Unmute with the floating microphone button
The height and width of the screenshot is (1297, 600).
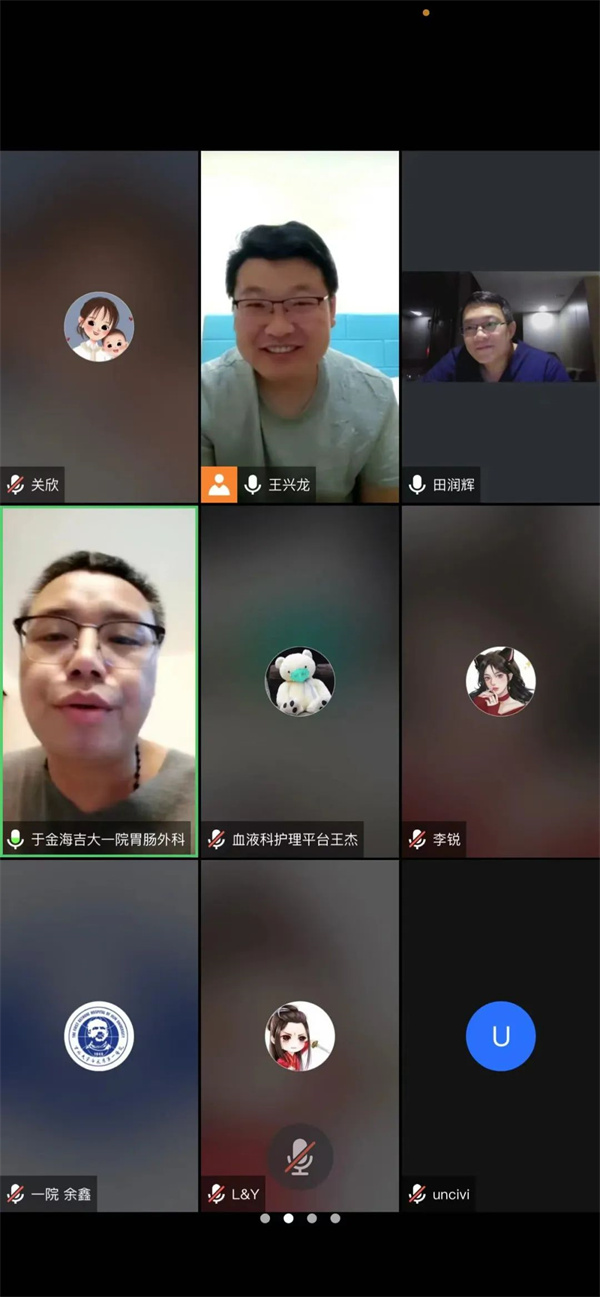coord(300,1156)
